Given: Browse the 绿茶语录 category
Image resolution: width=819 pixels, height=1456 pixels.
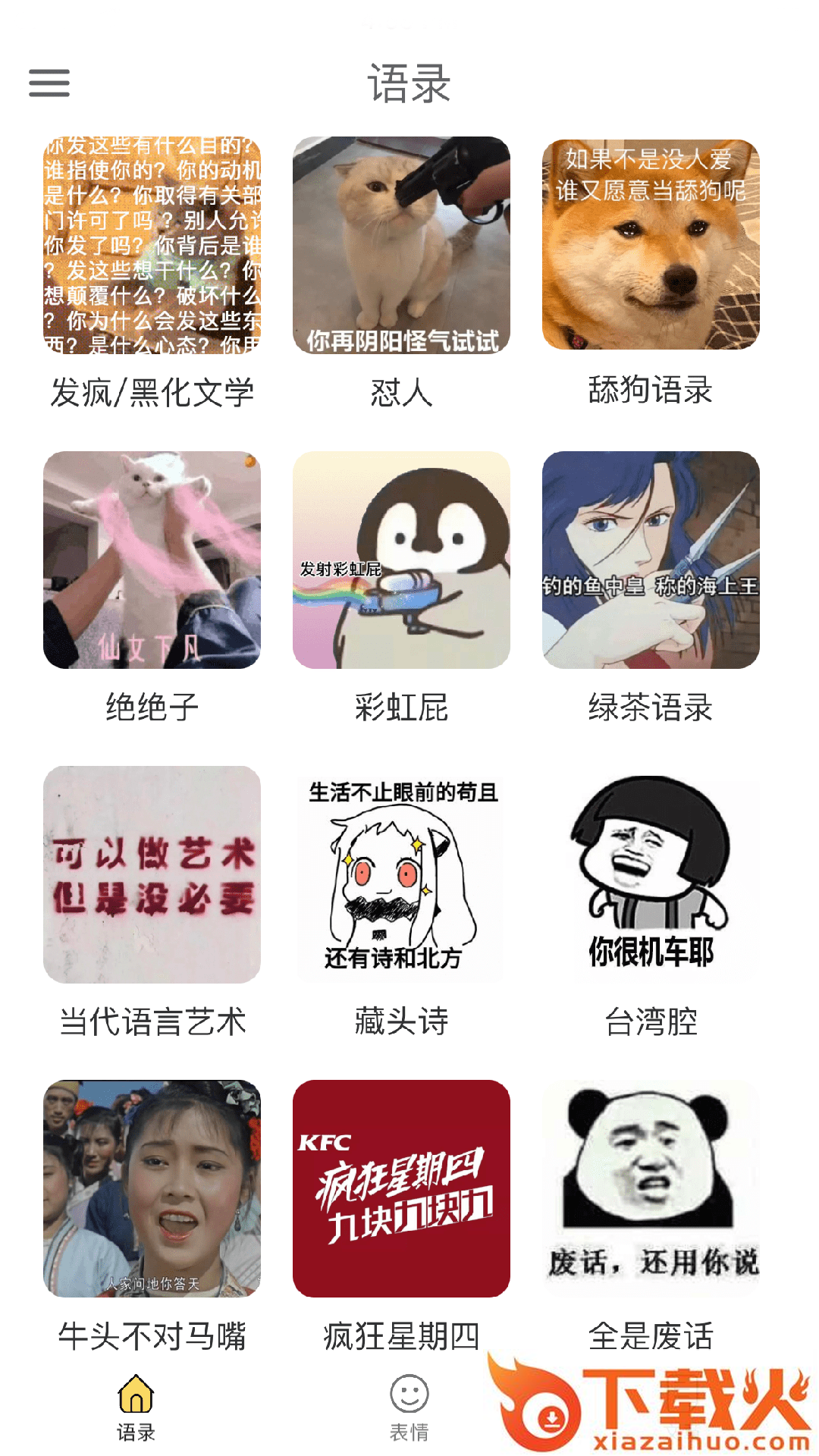Looking at the screenshot, I should click(651, 560).
